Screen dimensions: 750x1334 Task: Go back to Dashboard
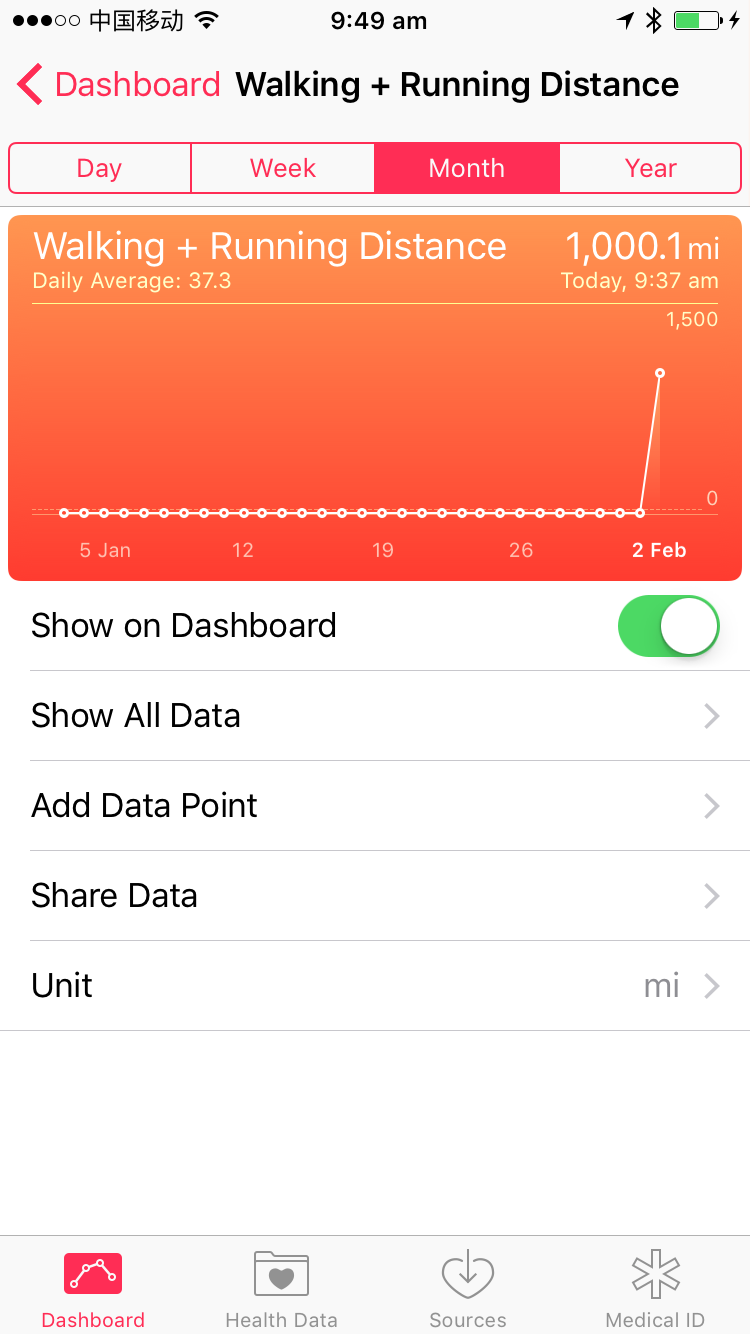tap(118, 85)
